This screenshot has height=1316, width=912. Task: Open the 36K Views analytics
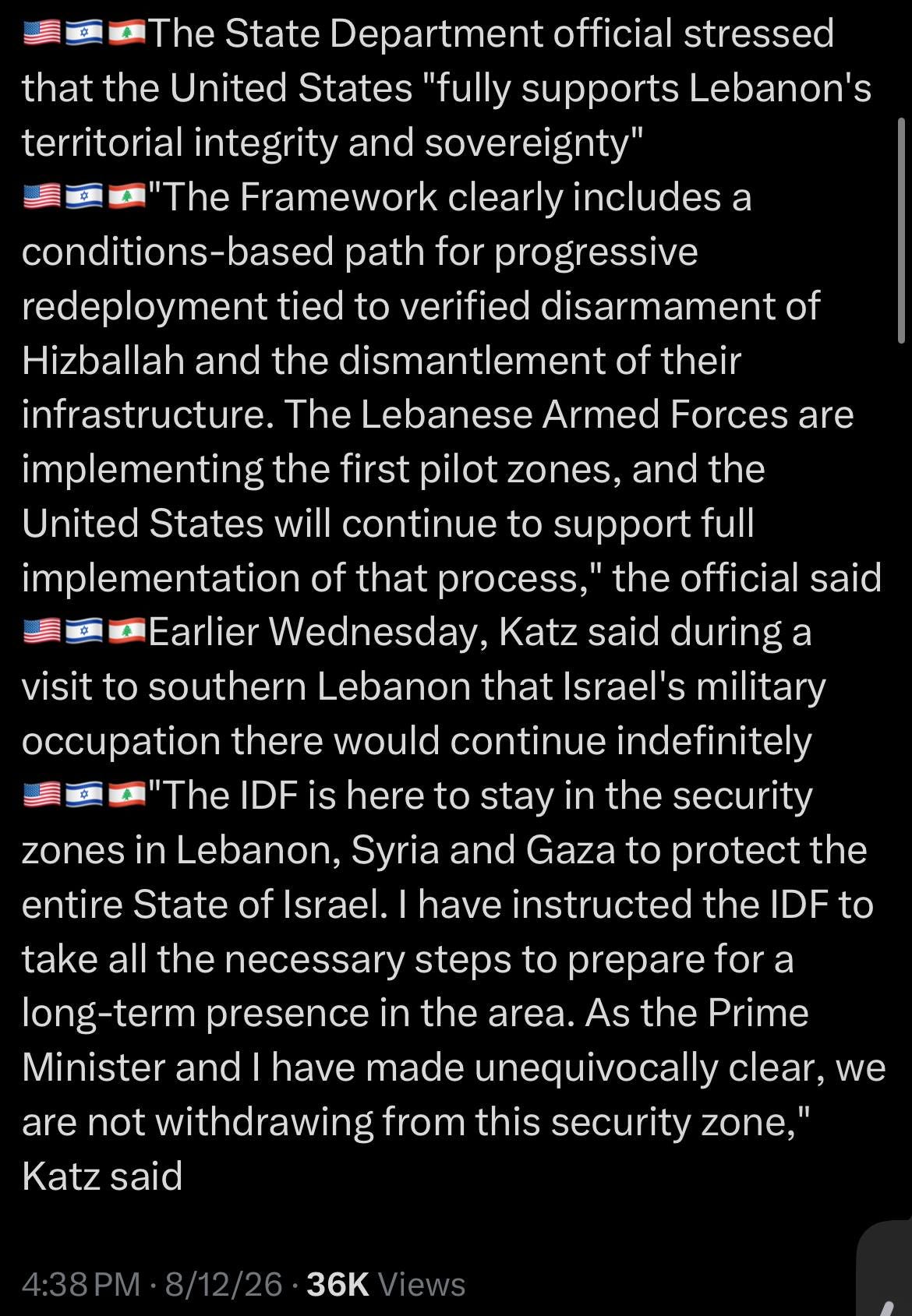386,1284
